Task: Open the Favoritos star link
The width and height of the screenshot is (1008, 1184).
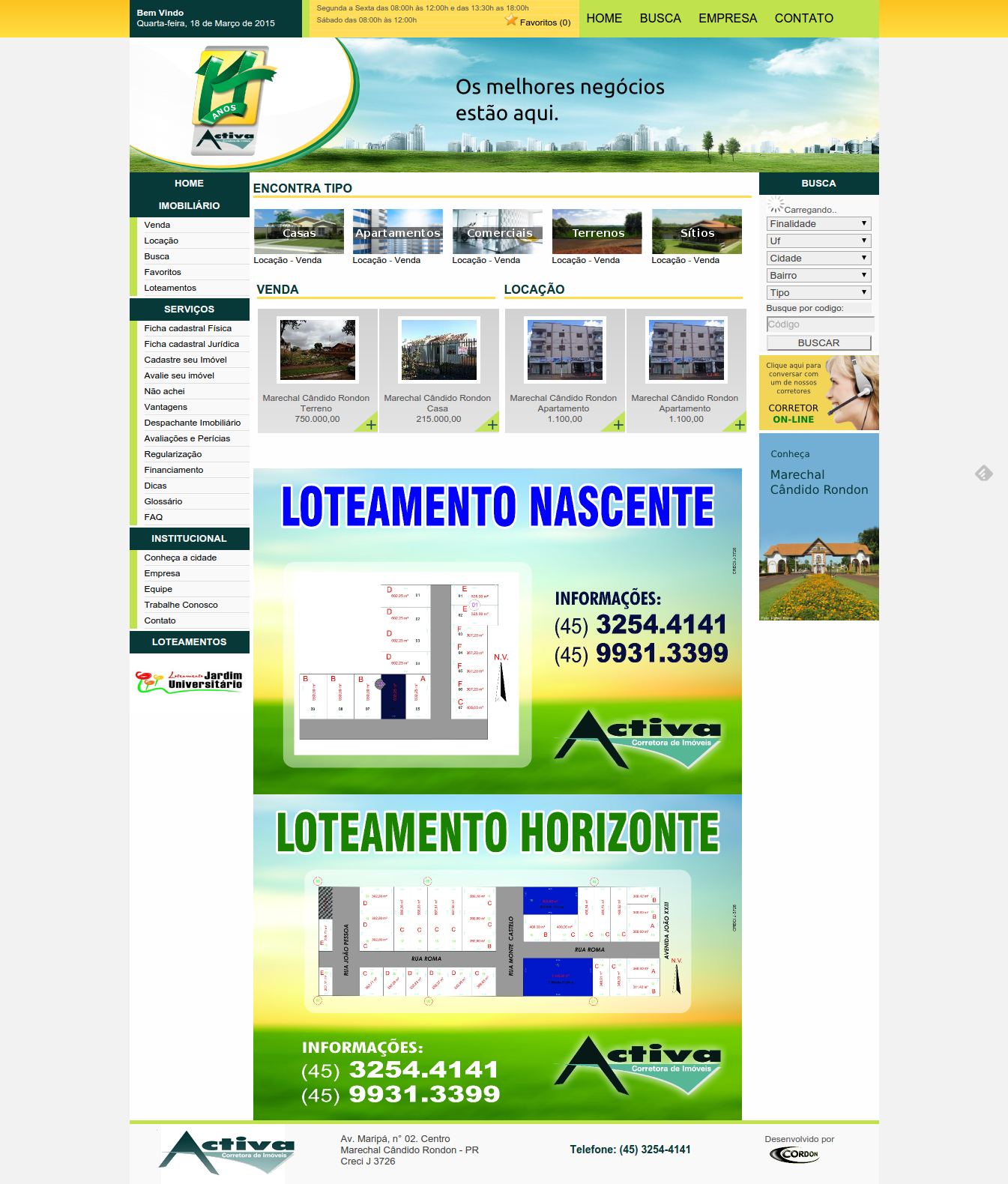Action: point(538,22)
